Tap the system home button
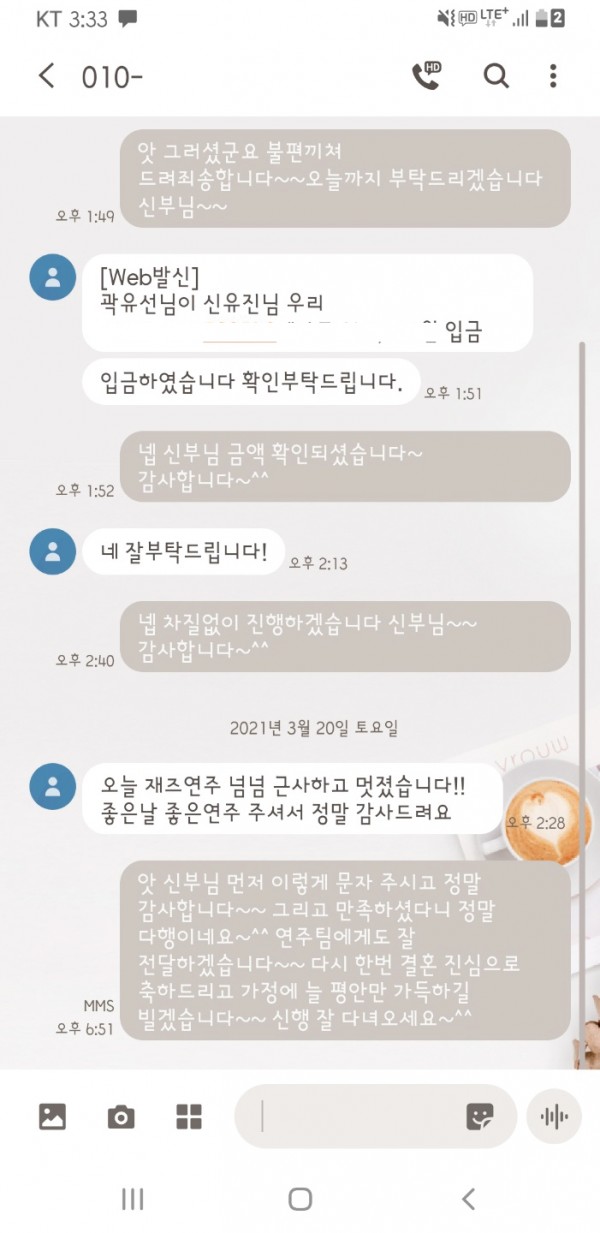The height and width of the screenshot is (1233, 600). click(x=300, y=1199)
